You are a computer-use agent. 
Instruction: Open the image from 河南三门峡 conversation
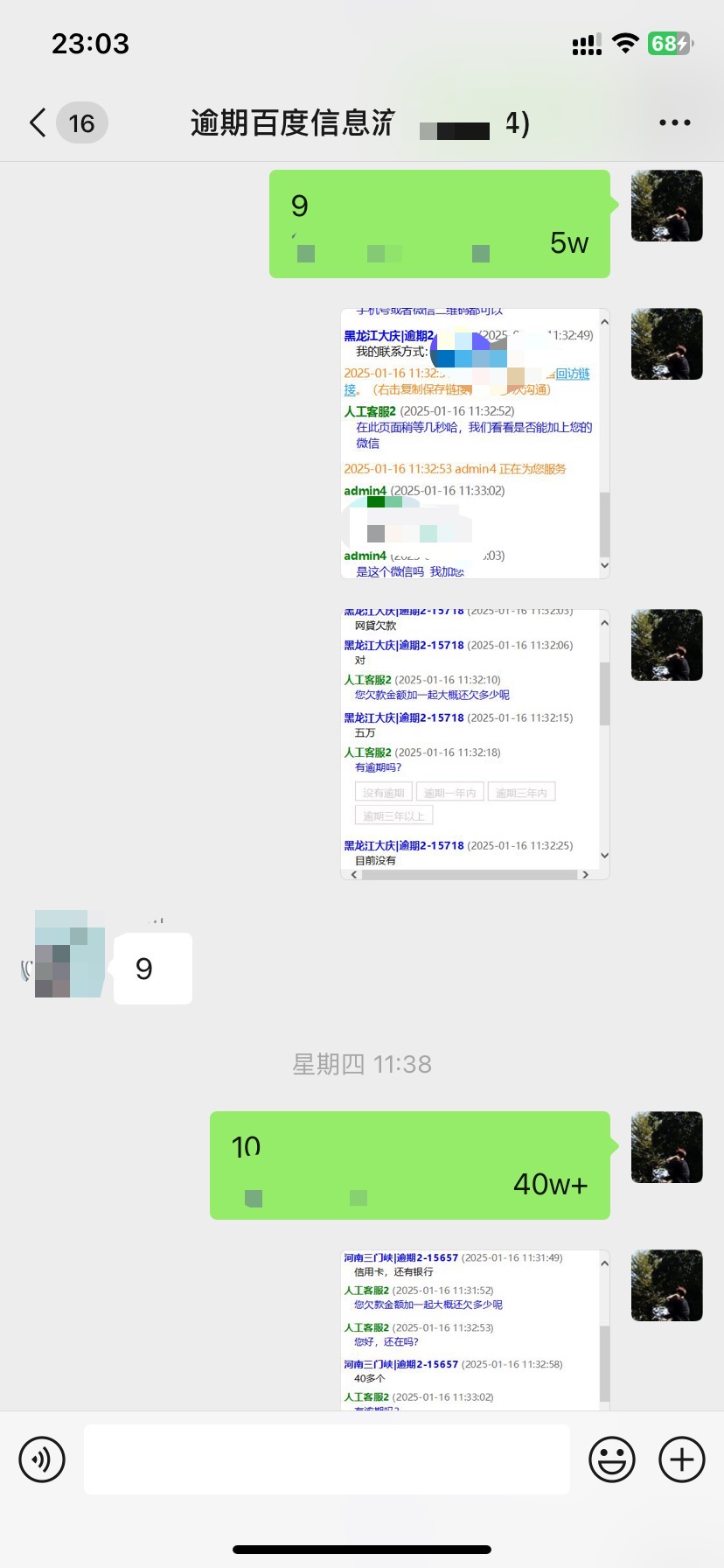474,1328
